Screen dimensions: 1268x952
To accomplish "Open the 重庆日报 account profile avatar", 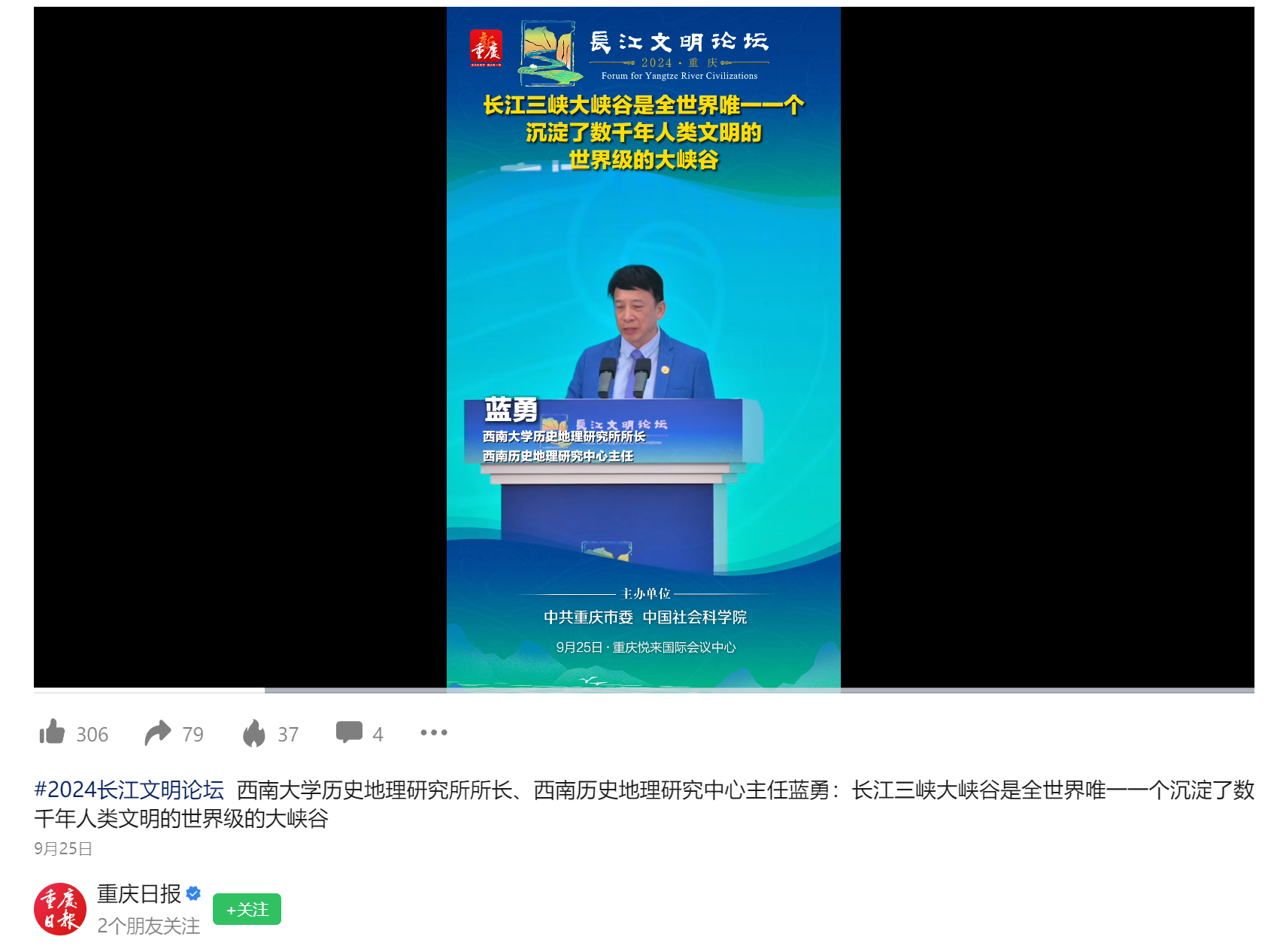I will pyautogui.click(x=60, y=909).
